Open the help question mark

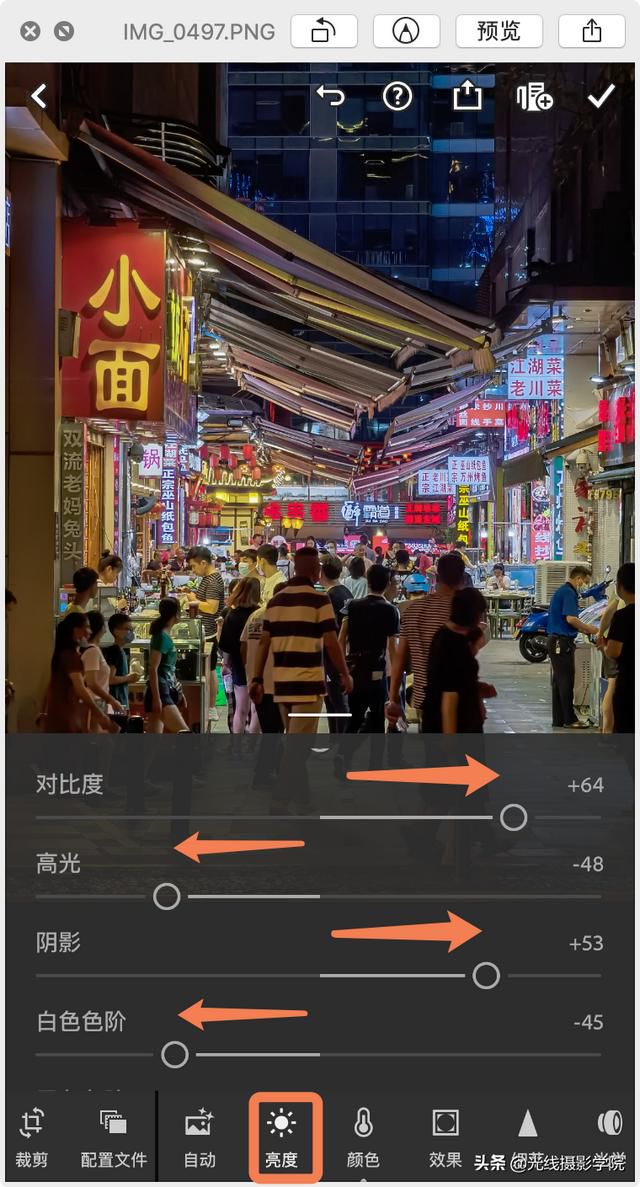tap(398, 96)
